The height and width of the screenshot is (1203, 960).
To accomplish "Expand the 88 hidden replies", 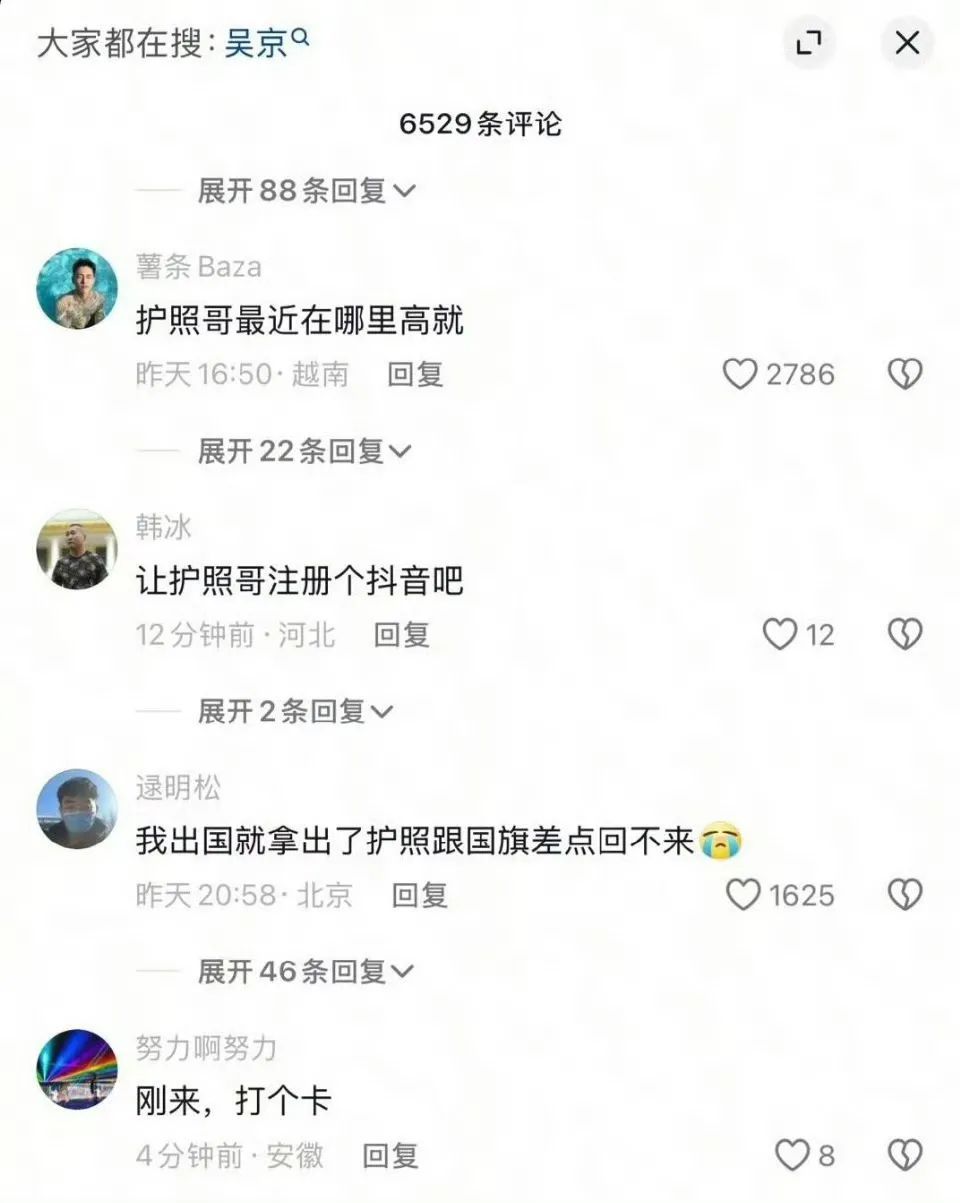I will (305, 191).
